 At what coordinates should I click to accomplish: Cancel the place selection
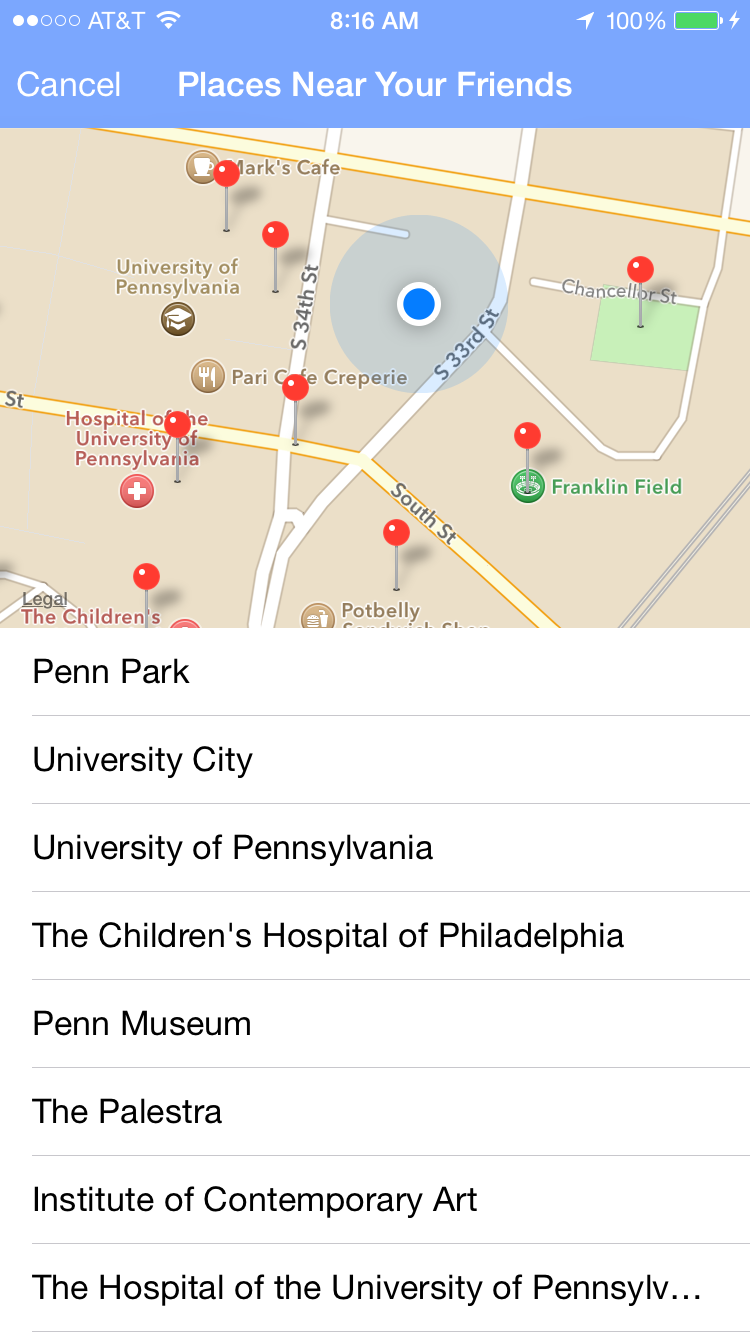click(69, 85)
